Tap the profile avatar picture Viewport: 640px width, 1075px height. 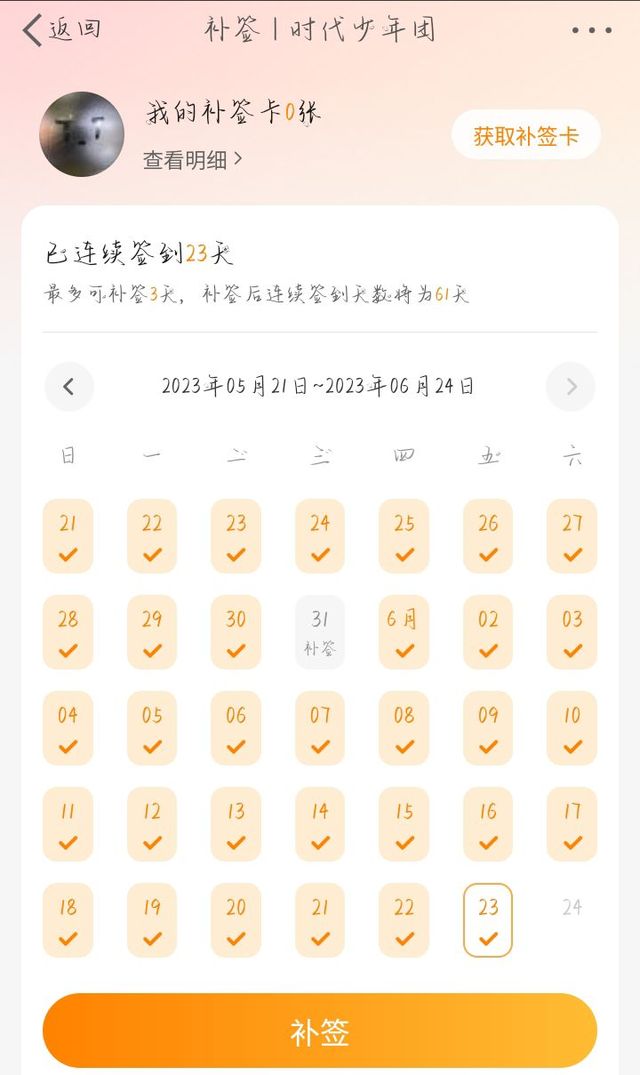pos(82,134)
